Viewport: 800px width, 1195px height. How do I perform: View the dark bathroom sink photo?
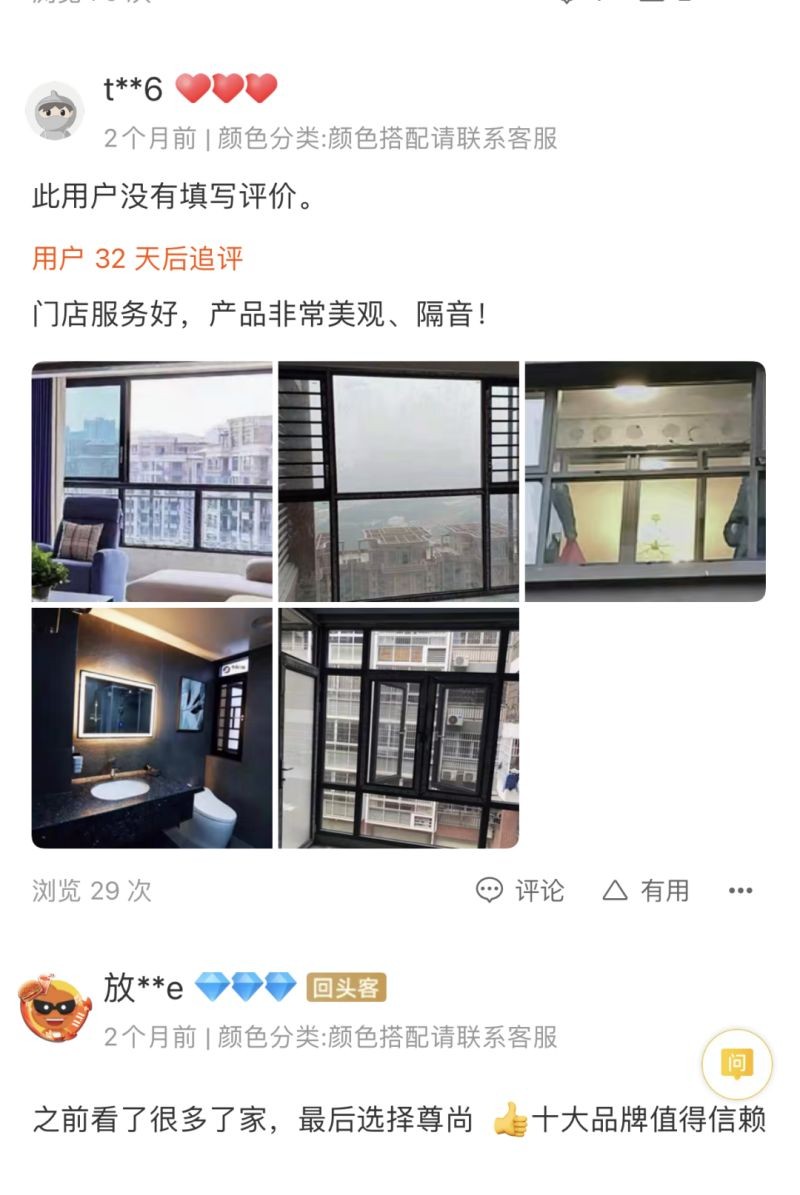[152, 728]
